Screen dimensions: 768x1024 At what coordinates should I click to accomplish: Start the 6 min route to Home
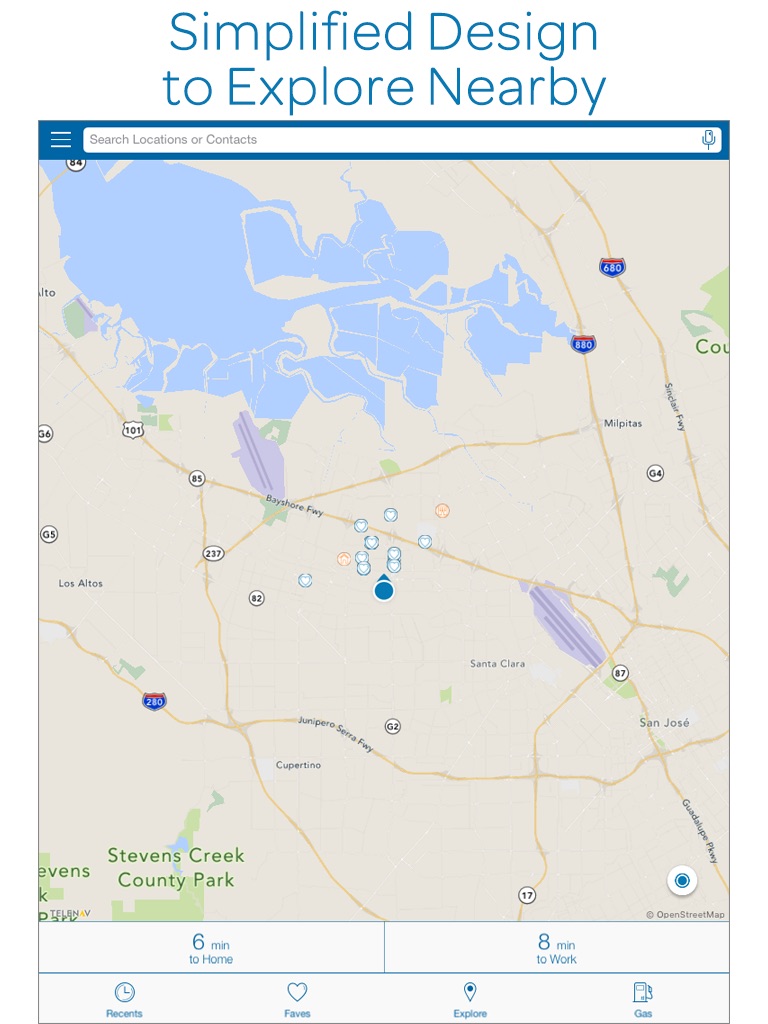[x=211, y=948]
